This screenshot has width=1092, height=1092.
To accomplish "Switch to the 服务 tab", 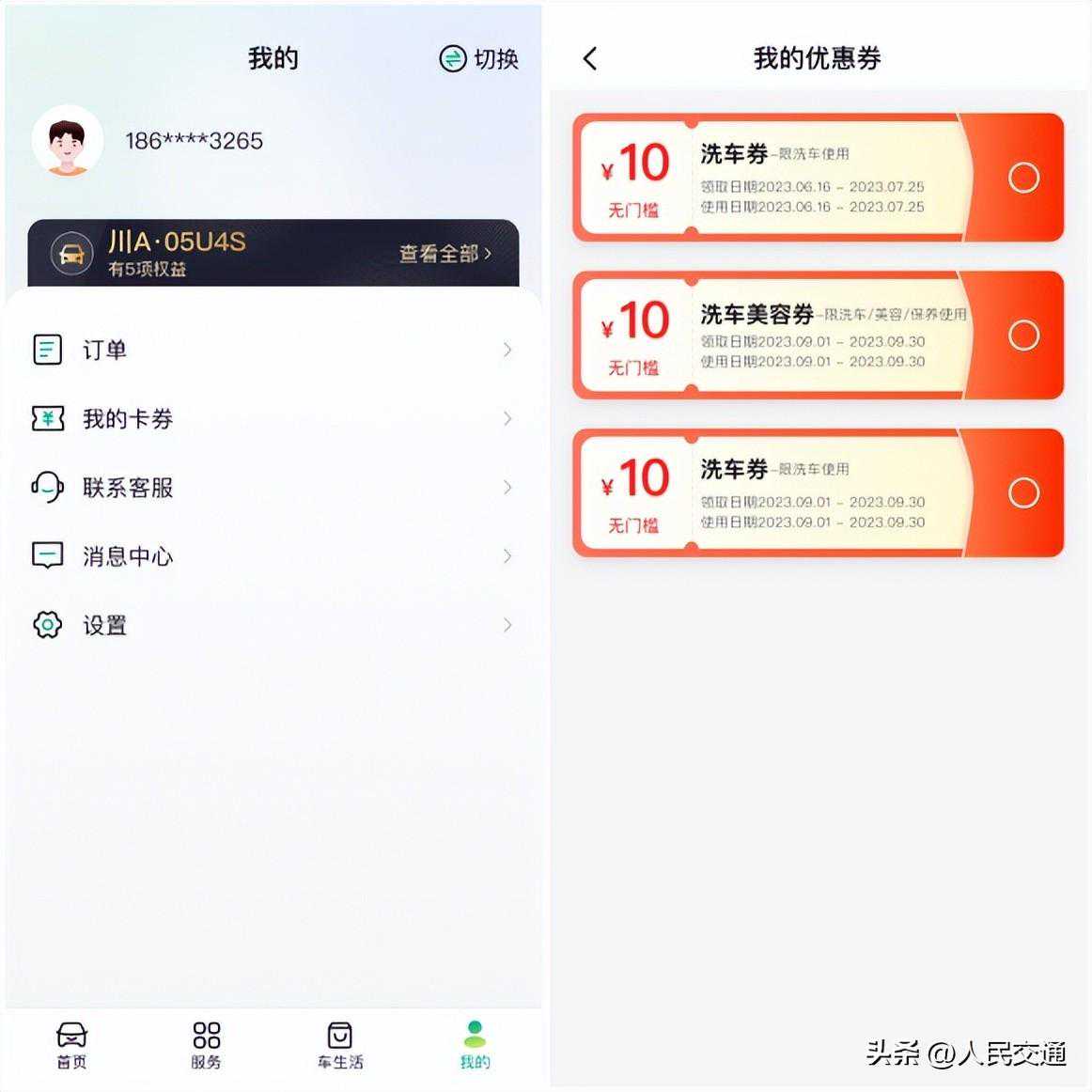I will (x=206, y=1045).
